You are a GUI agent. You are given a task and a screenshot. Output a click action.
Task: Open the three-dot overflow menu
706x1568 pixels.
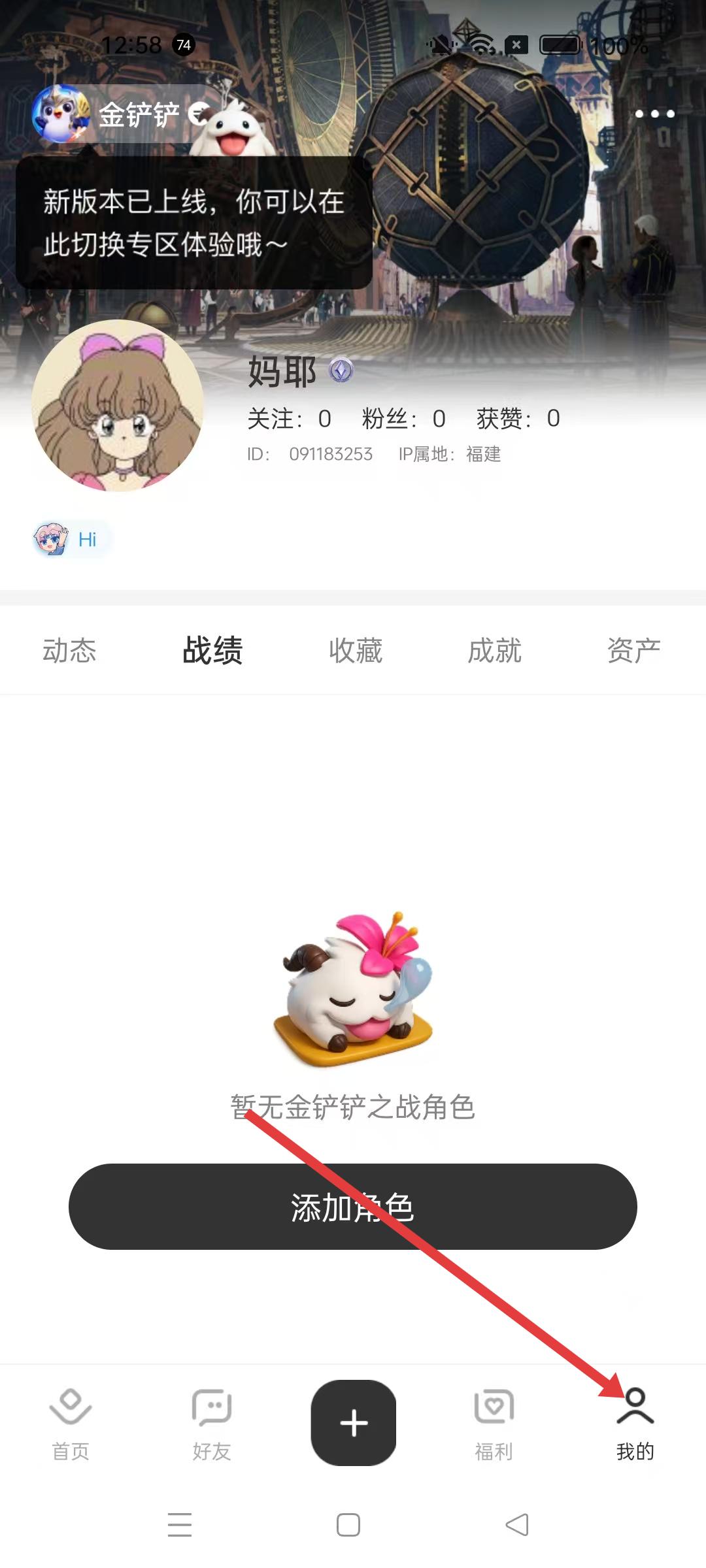click(654, 114)
